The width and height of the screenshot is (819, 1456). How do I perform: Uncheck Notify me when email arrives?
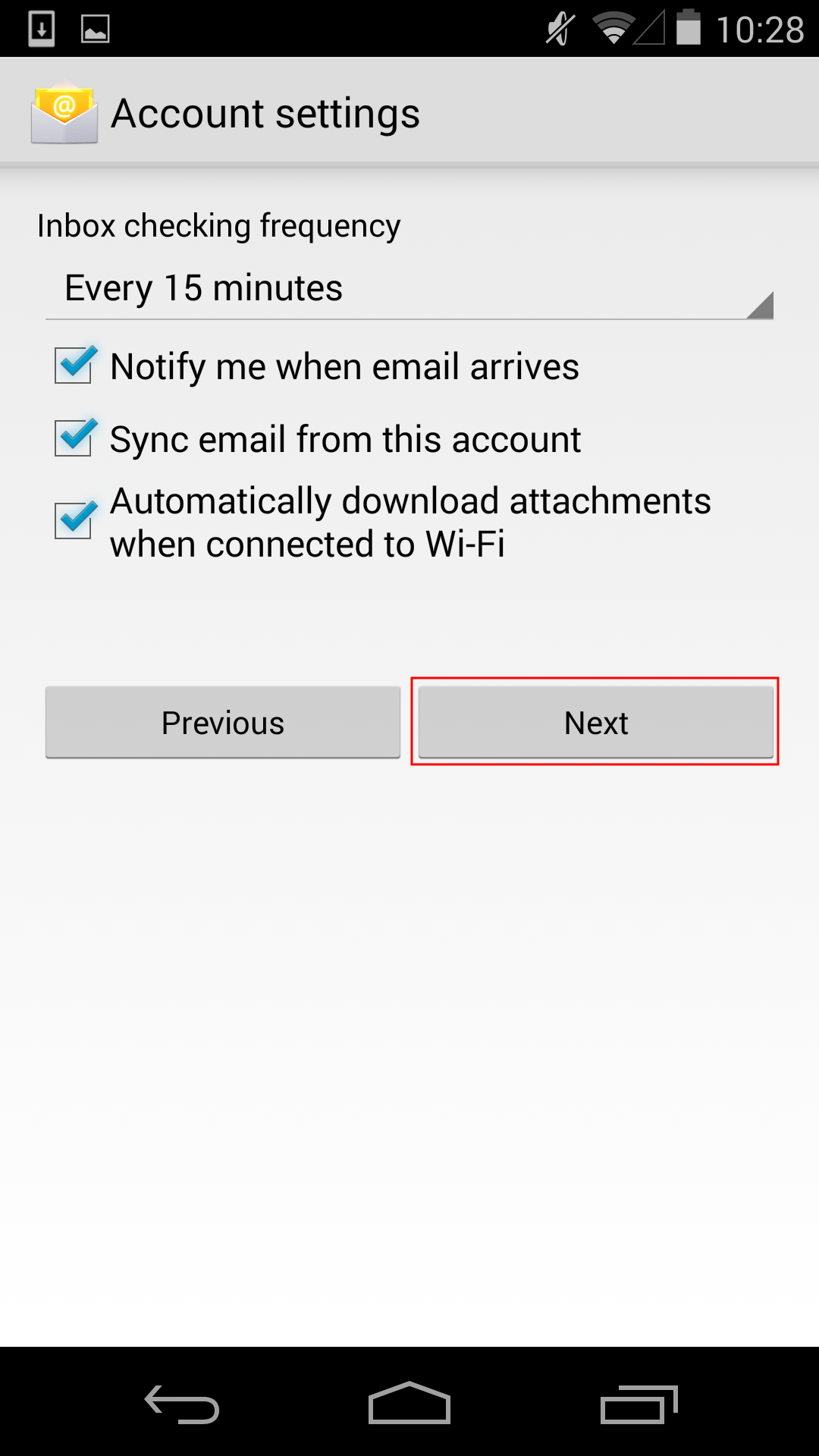coord(74,366)
